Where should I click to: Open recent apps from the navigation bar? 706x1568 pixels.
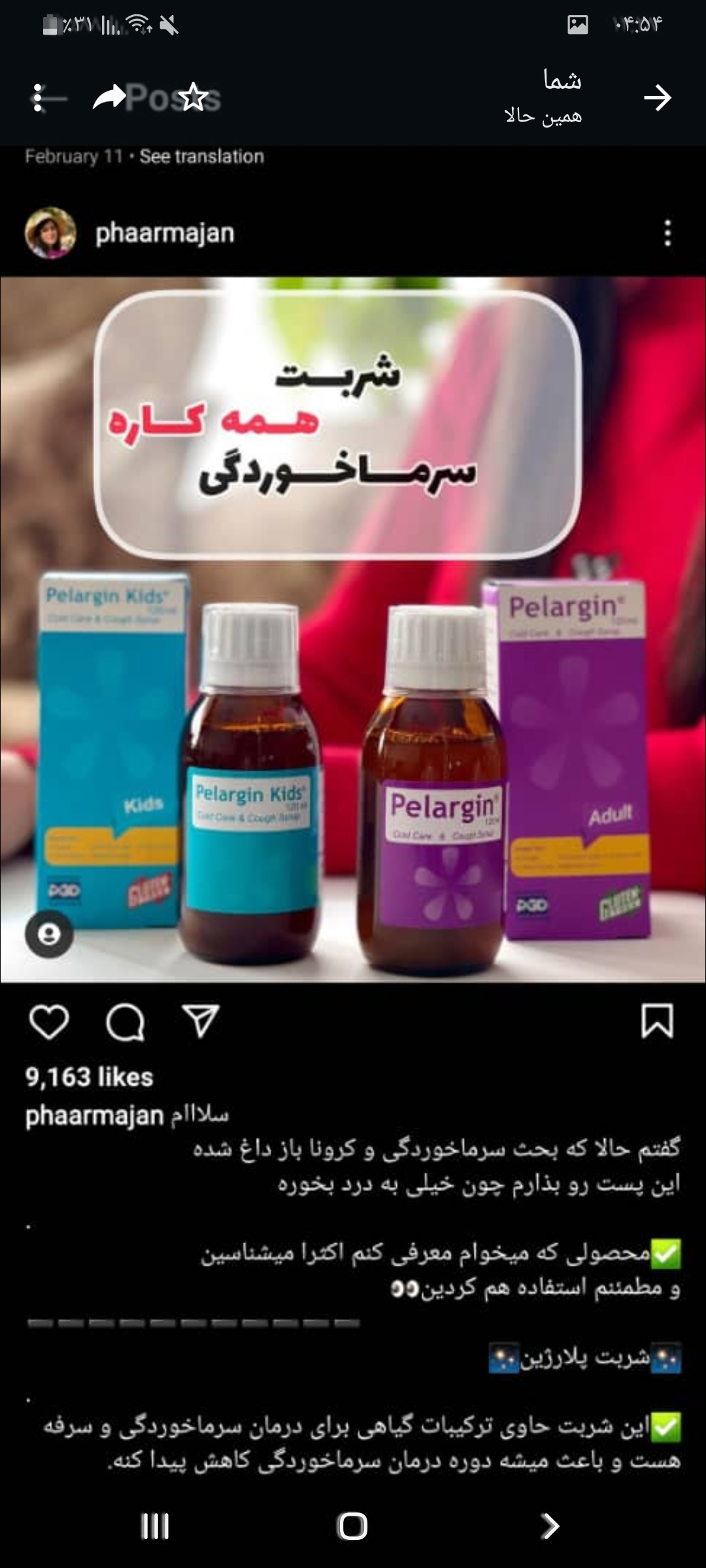(x=156, y=1527)
